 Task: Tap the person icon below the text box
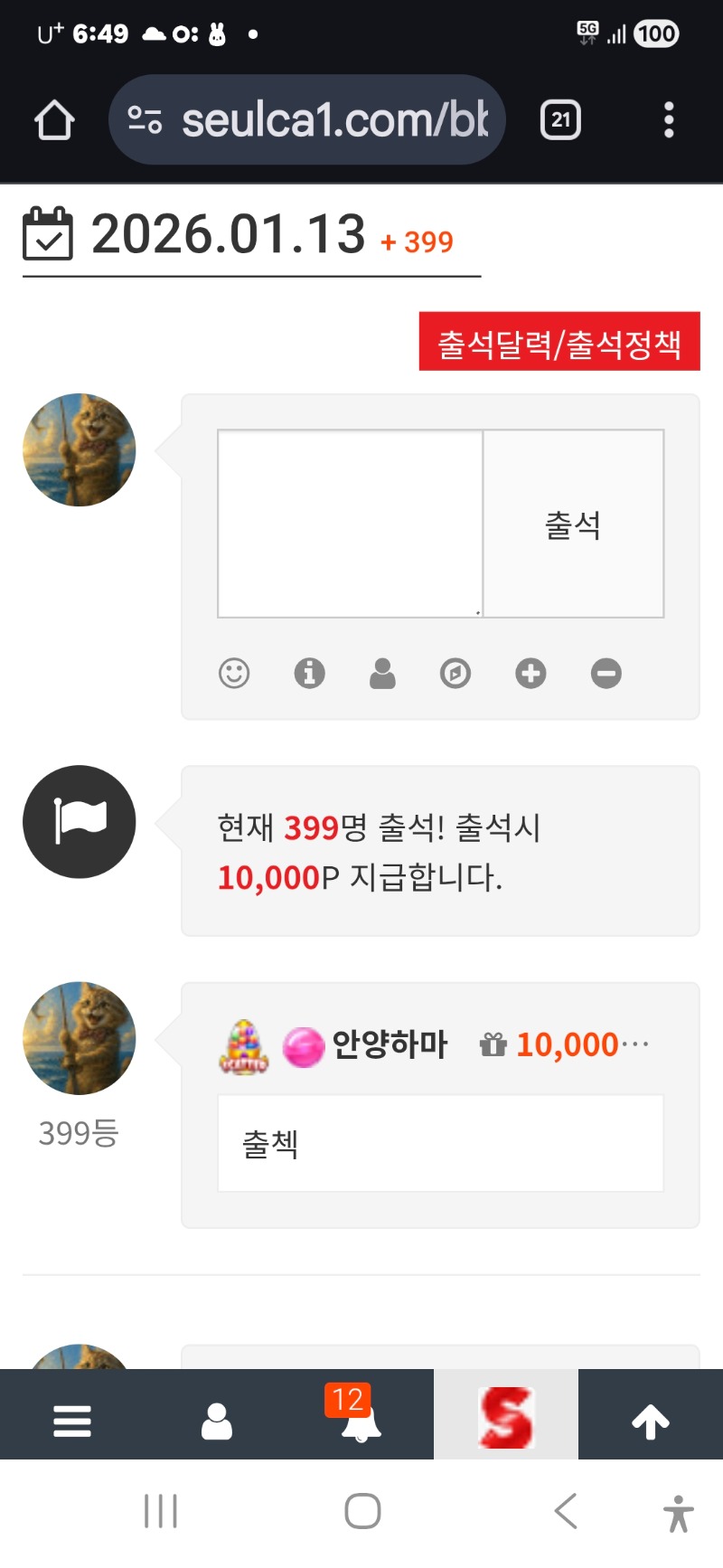(382, 673)
